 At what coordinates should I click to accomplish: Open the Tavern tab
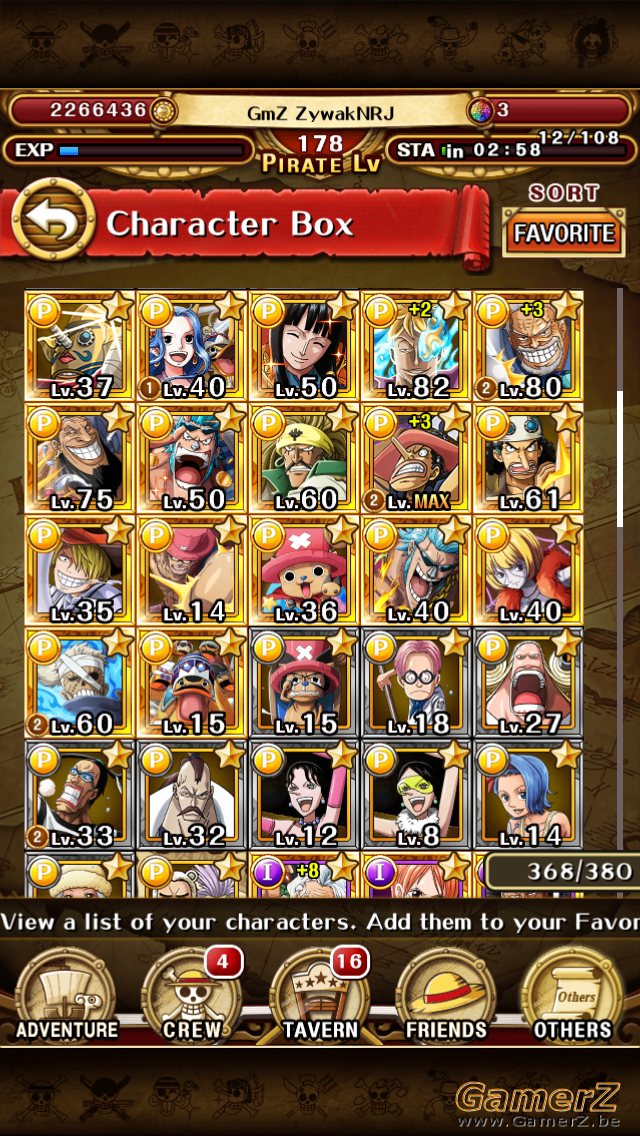point(320,997)
